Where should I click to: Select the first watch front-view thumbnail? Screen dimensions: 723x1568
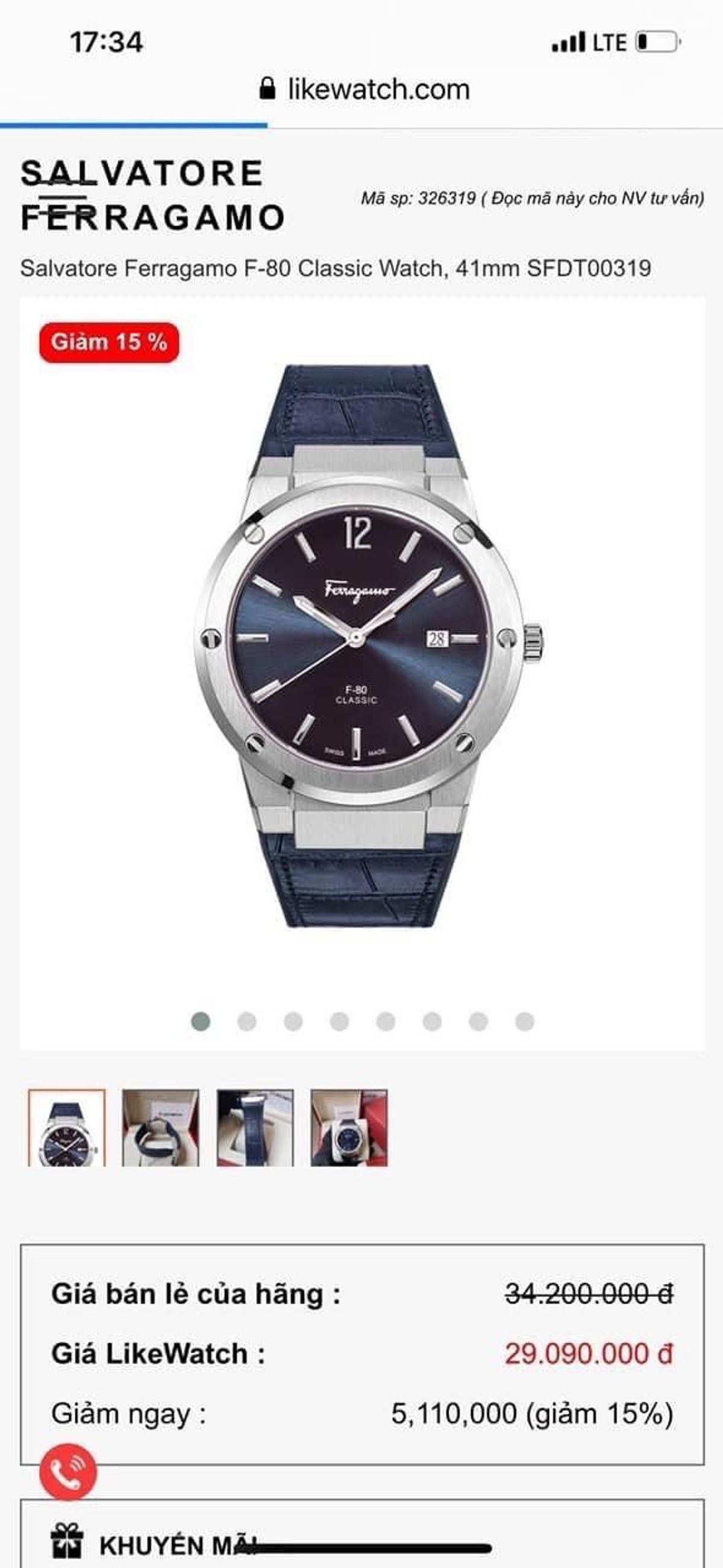click(67, 1127)
